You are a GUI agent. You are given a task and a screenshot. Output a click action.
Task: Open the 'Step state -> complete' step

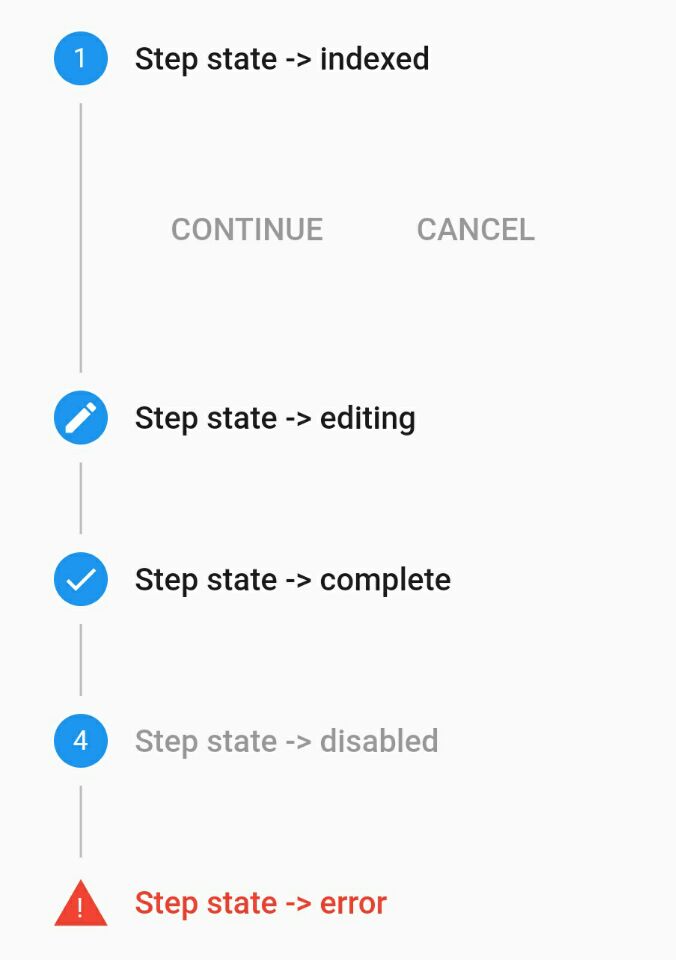tap(292, 580)
